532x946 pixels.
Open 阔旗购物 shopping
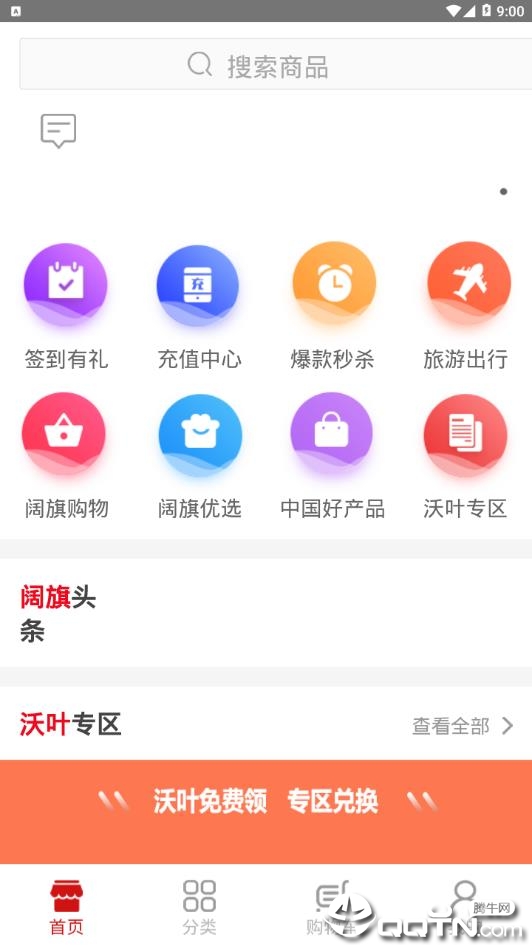point(66,456)
